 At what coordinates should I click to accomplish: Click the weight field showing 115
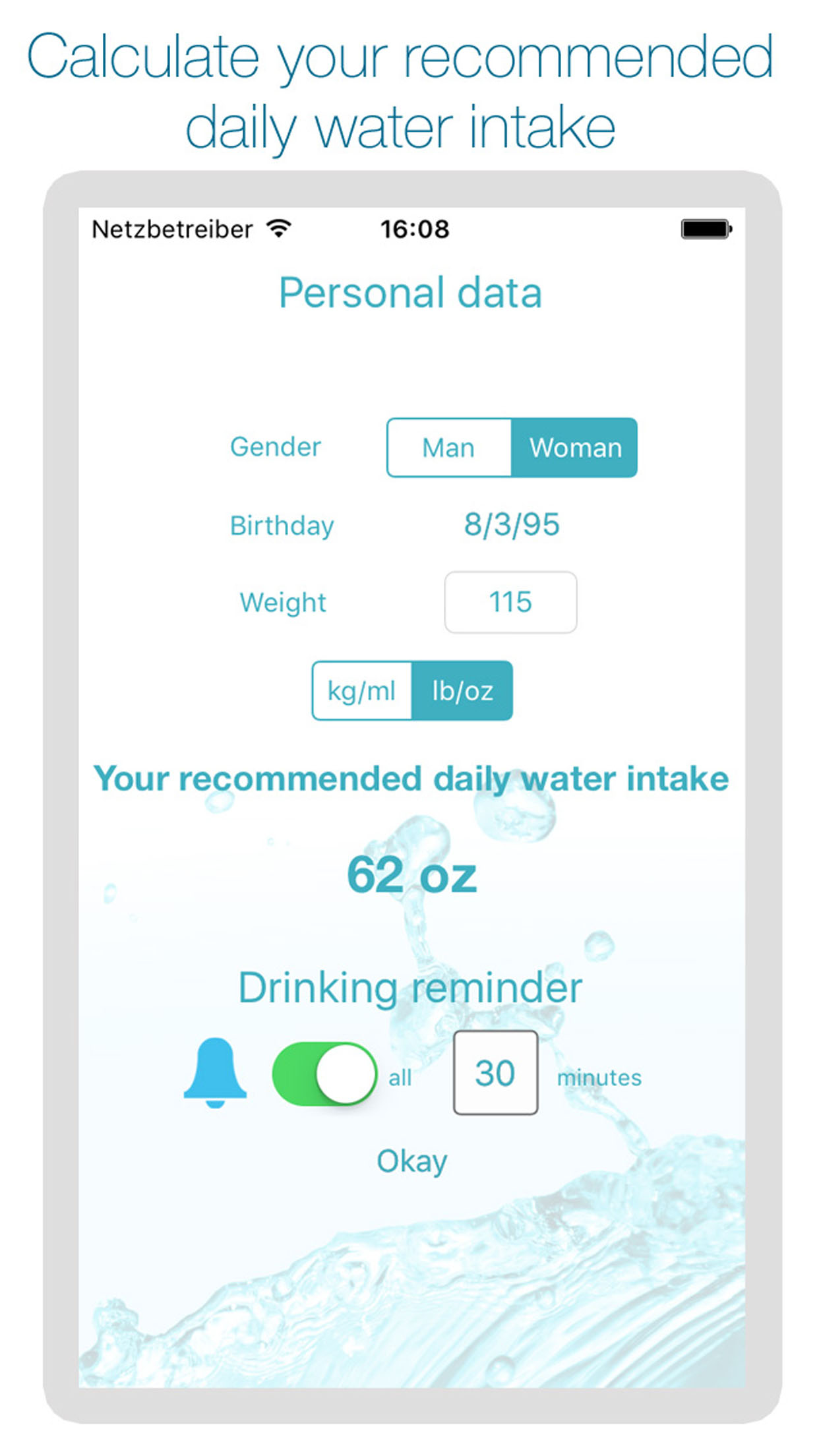(x=510, y=601)
